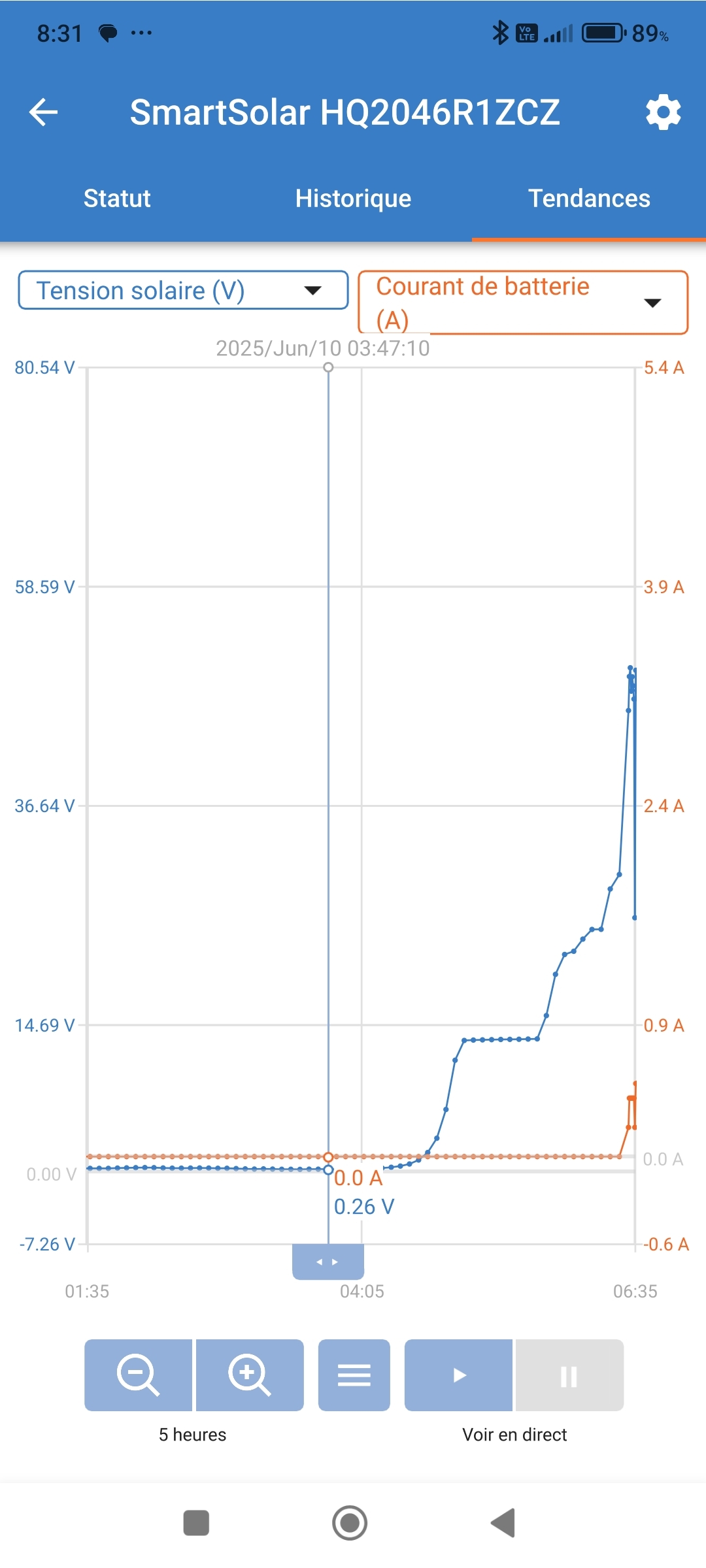Screen dimensions: 706x1568
Task: Zoom in the graph time range
Action: 249,1375
